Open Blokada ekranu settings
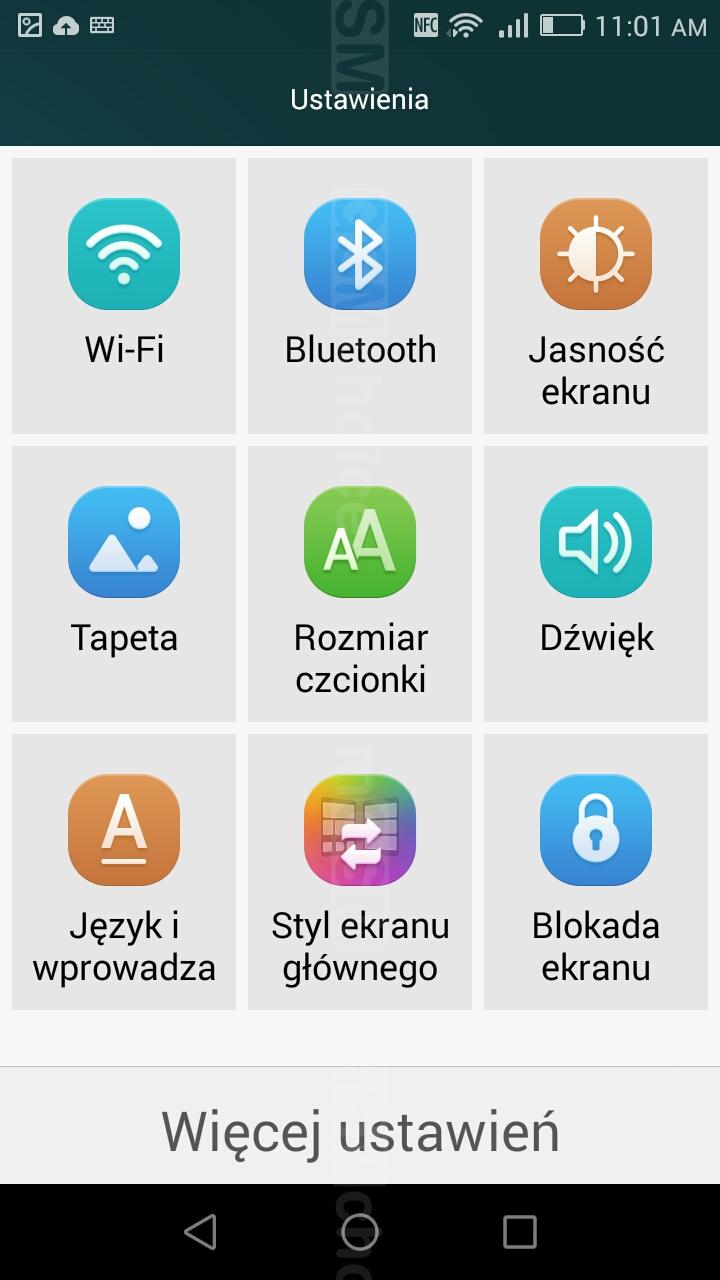The height and width of the screenshot is (1280, 720). [596, 872]
